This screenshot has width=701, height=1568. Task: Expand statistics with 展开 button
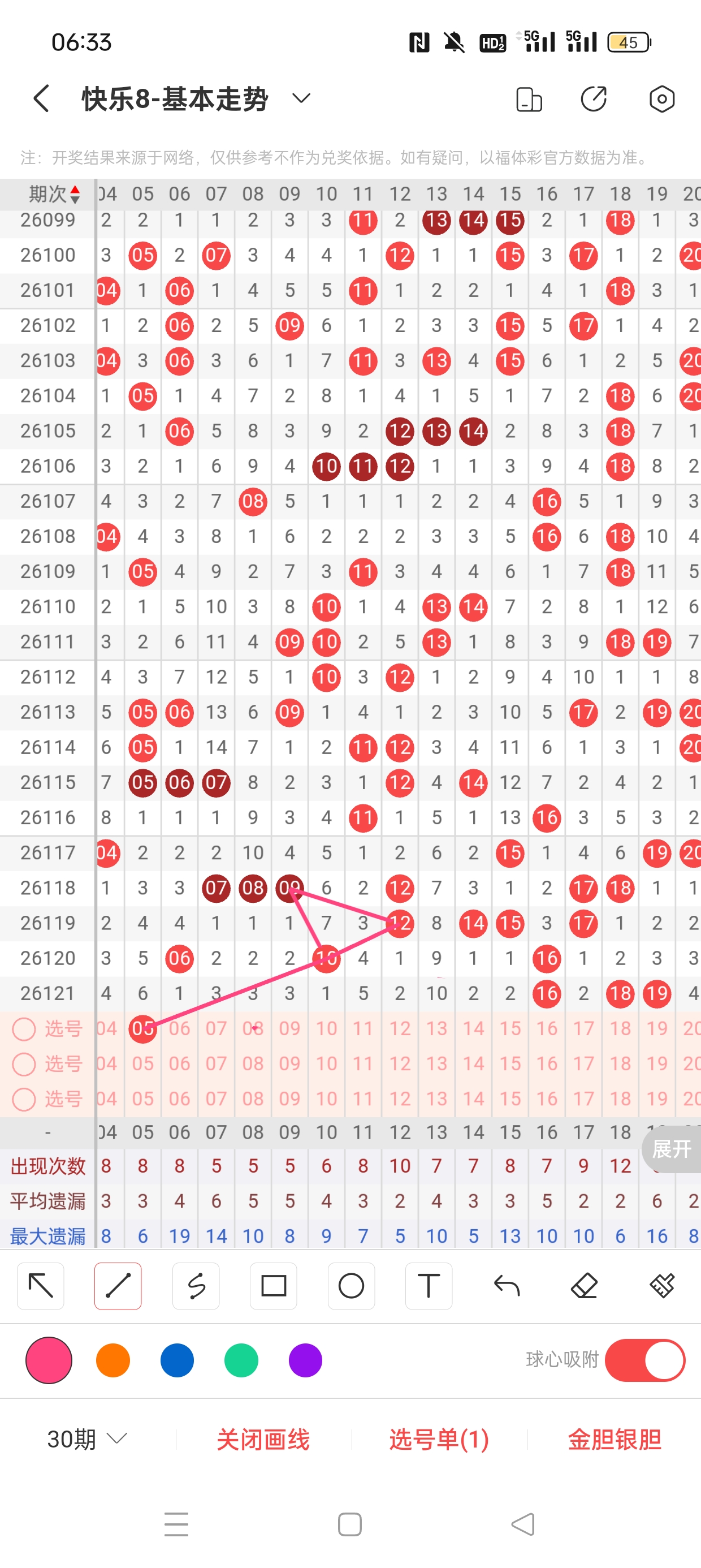(672, 1149)
